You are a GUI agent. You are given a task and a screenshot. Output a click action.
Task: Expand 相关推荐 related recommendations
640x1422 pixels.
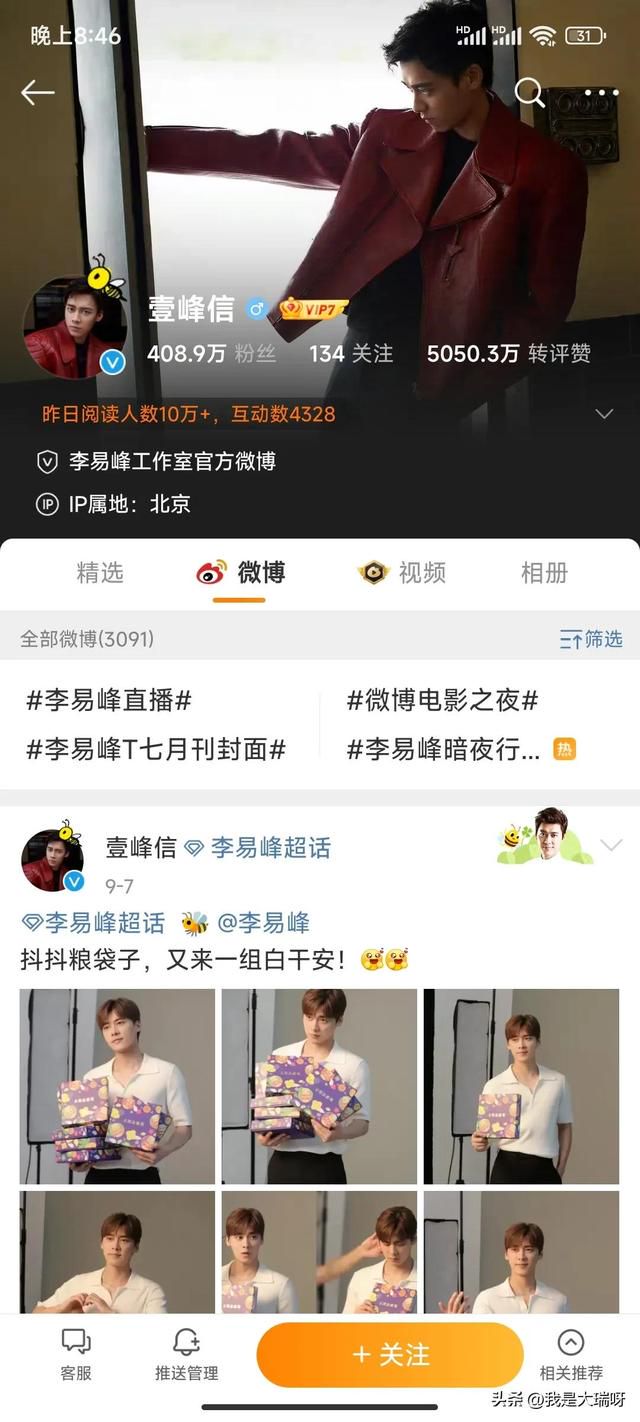click(x=571, y=1355)
